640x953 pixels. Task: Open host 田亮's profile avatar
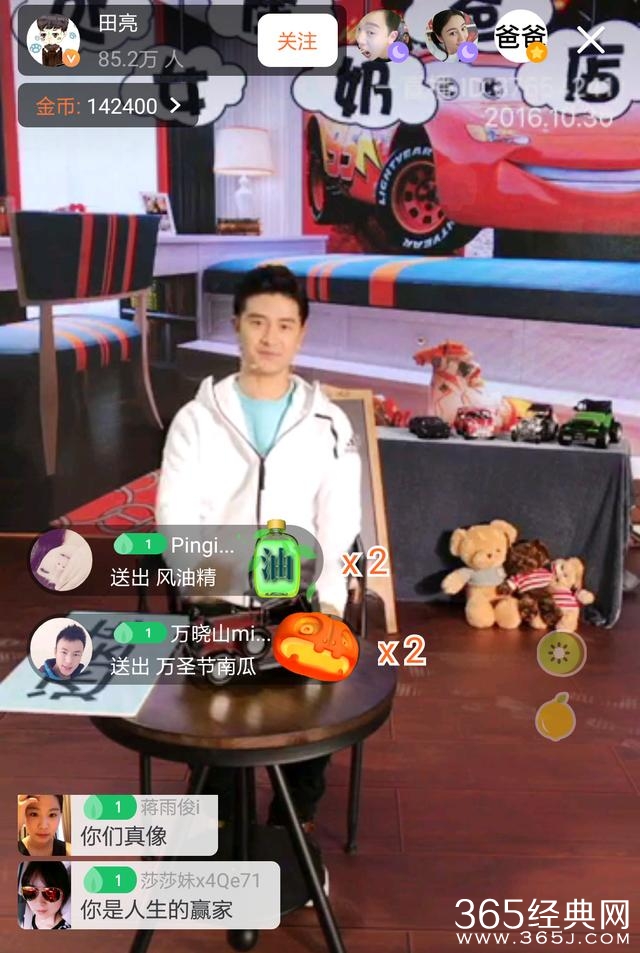pos(53,41)
